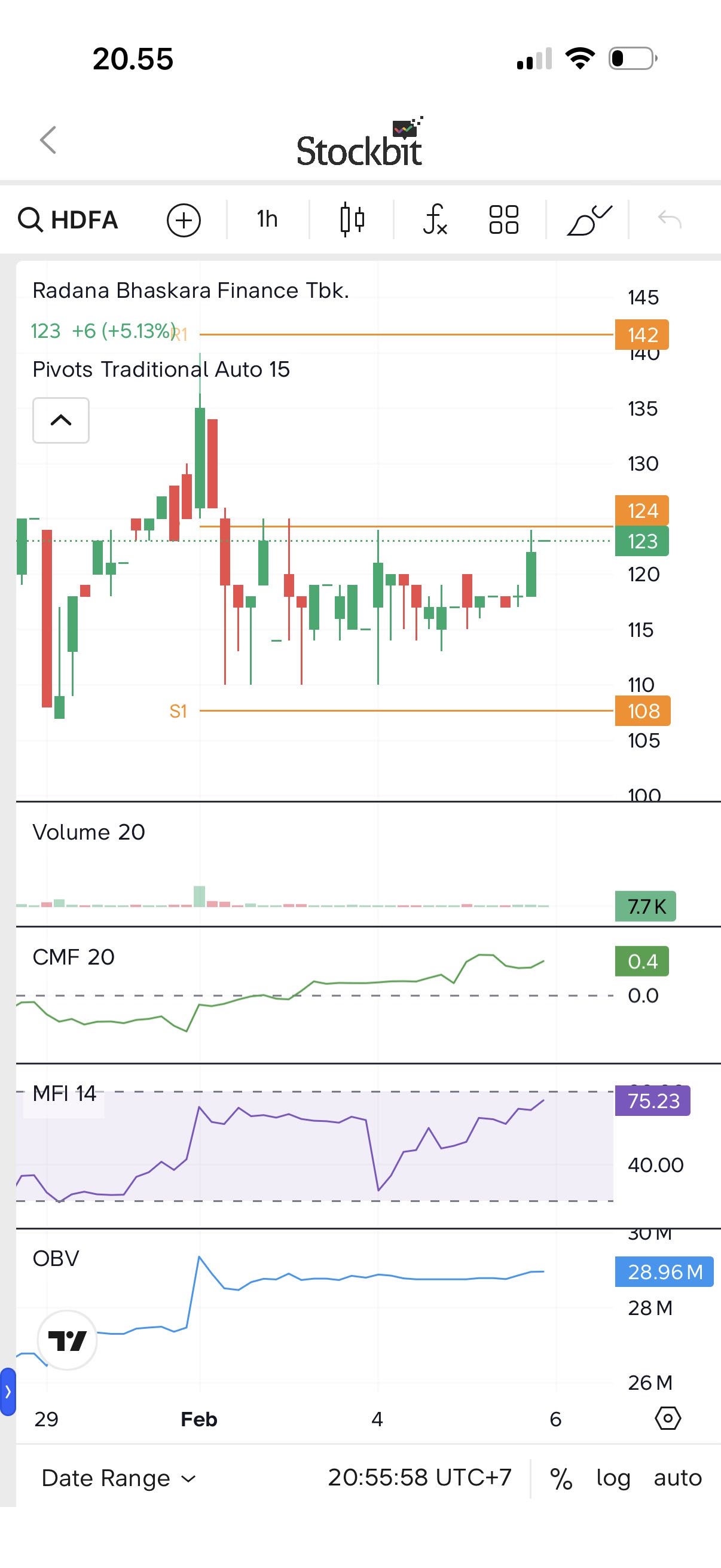The width and height of the screenshot is (721, 1568).
Task: Open HDFA symbol search
Action: click(x=68, y=219)
